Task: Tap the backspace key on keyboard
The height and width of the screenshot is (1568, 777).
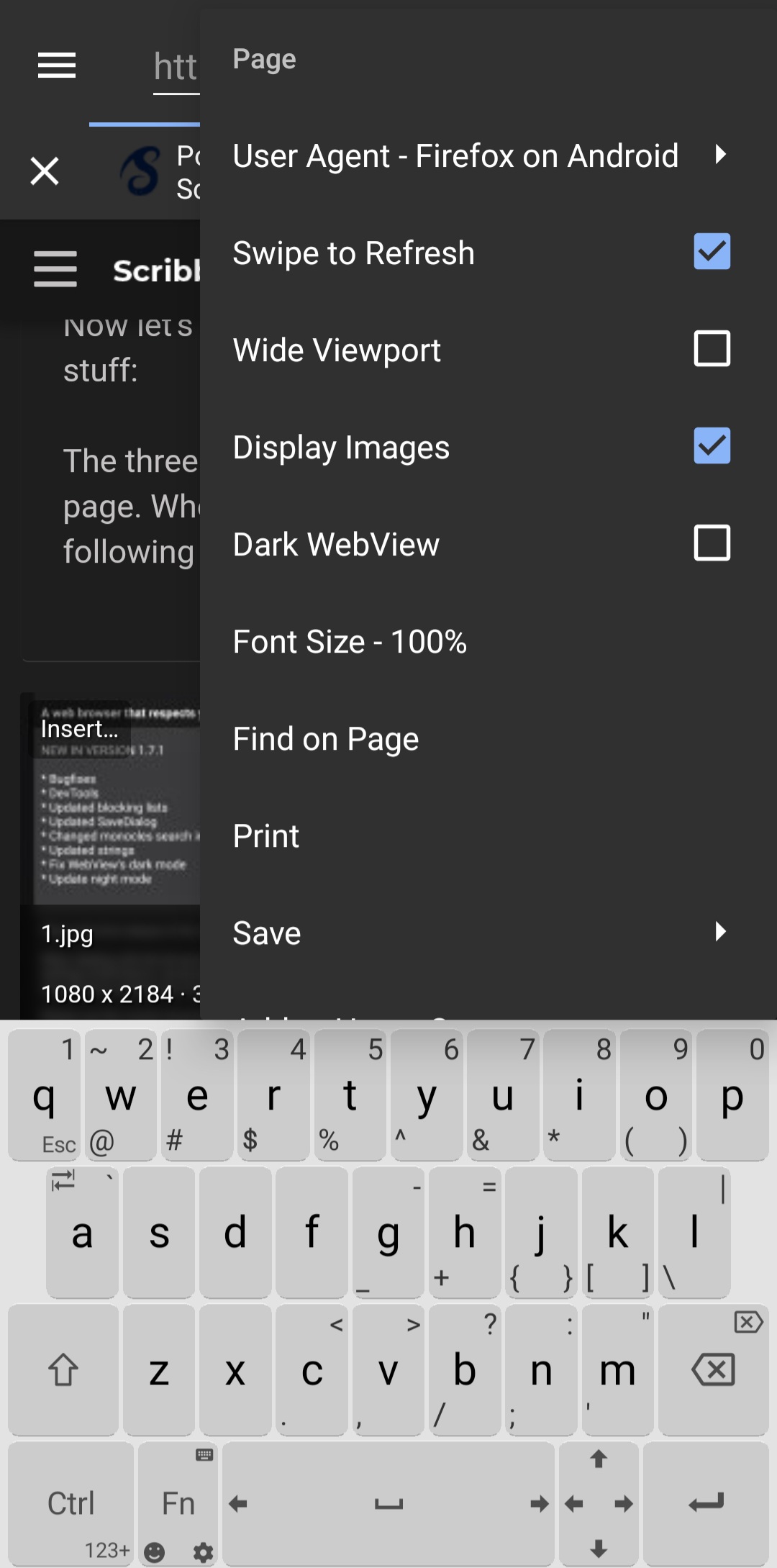Action: pyautogui.click(x=713, y=1369)
